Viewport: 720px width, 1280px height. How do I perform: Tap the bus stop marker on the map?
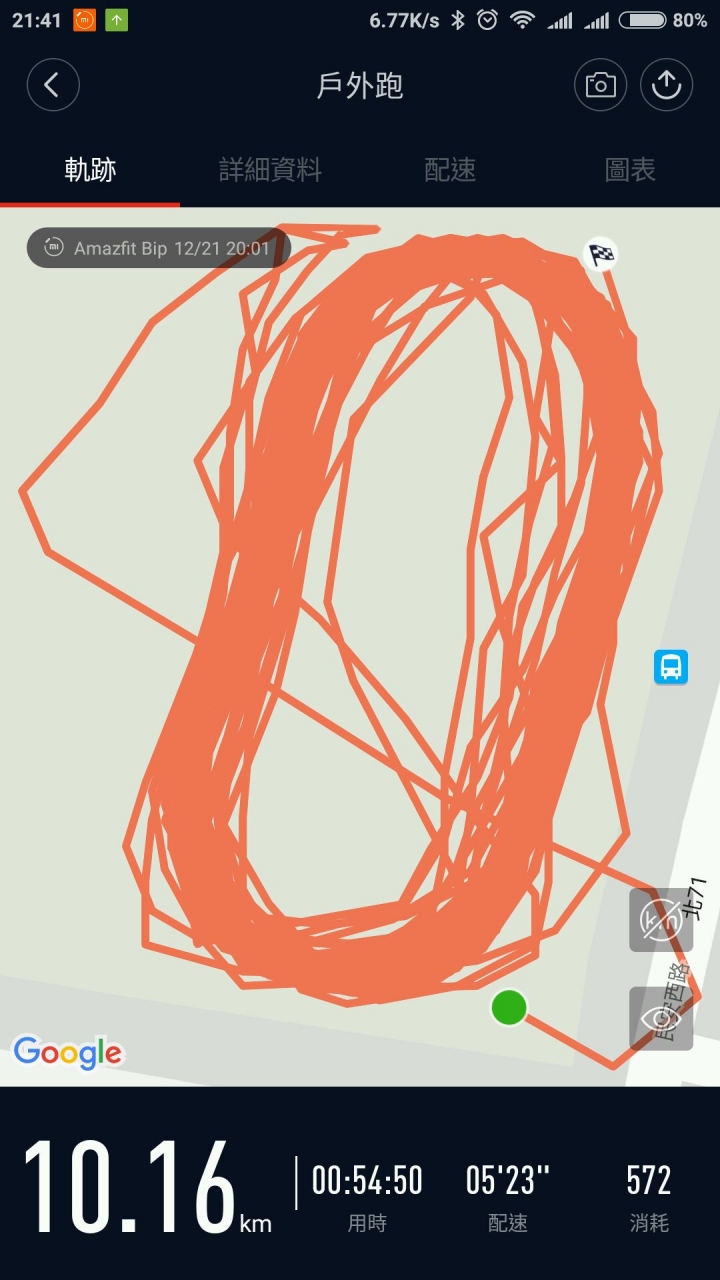point(671,666)
